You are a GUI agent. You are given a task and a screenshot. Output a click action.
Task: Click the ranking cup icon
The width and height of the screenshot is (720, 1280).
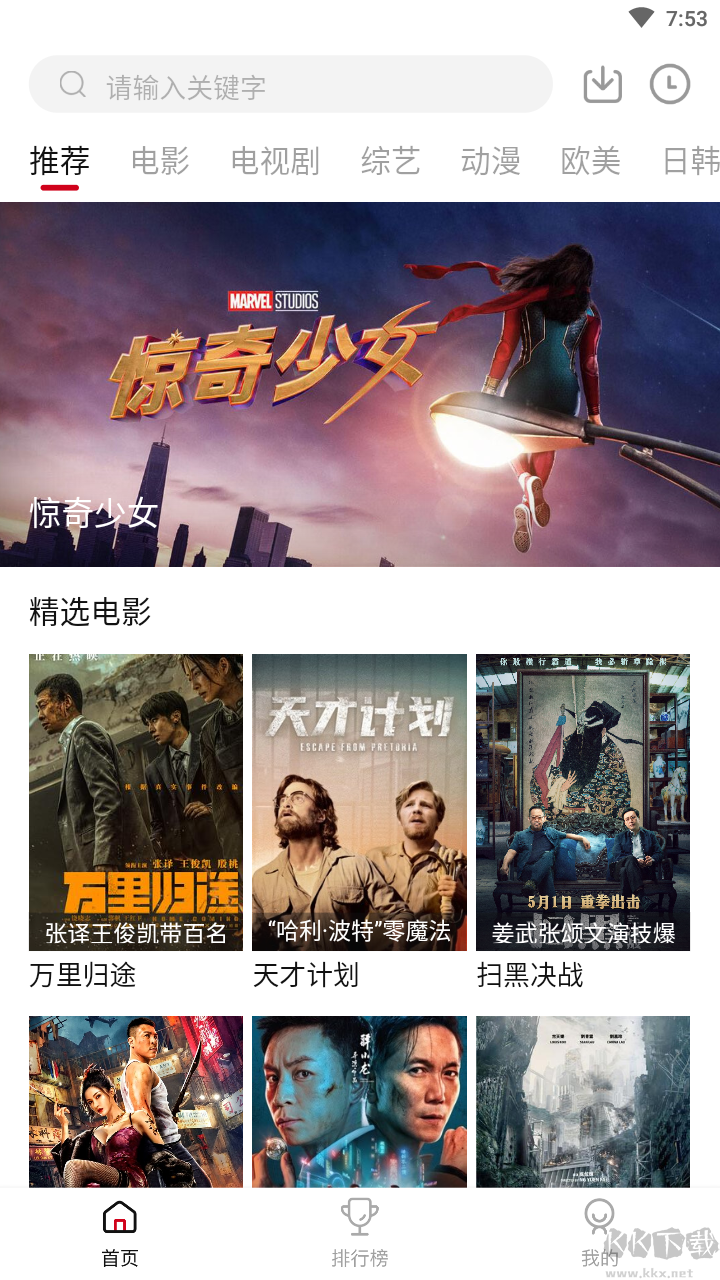[359, 1218]
